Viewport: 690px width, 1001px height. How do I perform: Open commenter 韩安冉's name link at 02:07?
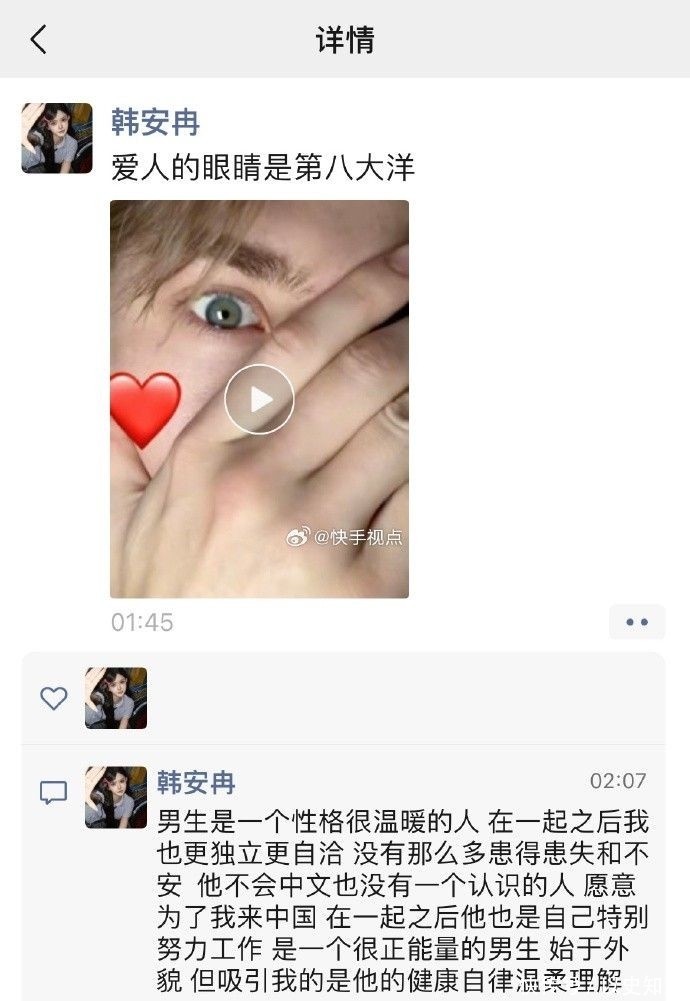click(196, 782)
